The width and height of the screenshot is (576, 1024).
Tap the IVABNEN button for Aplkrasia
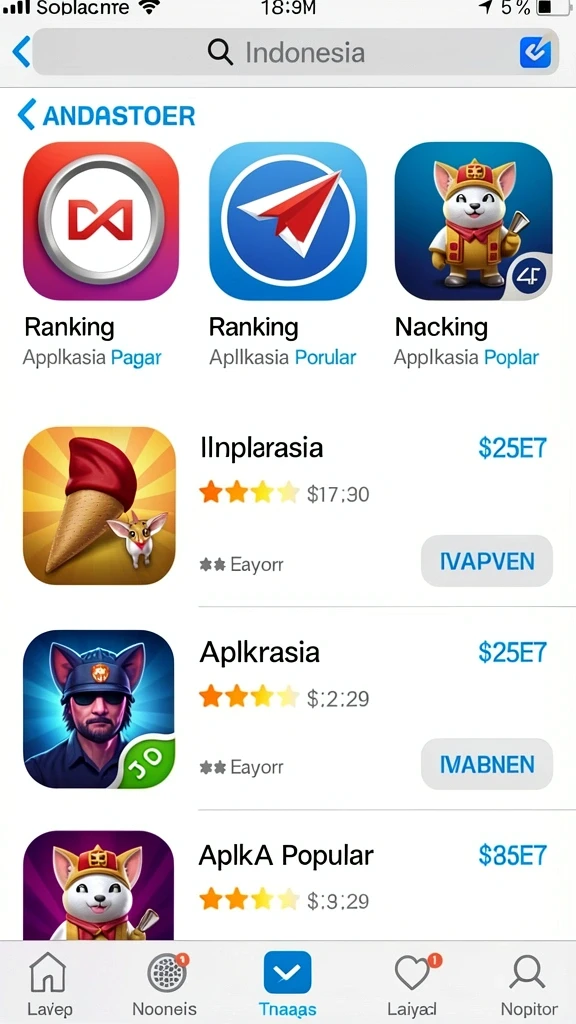click(487, 764)
